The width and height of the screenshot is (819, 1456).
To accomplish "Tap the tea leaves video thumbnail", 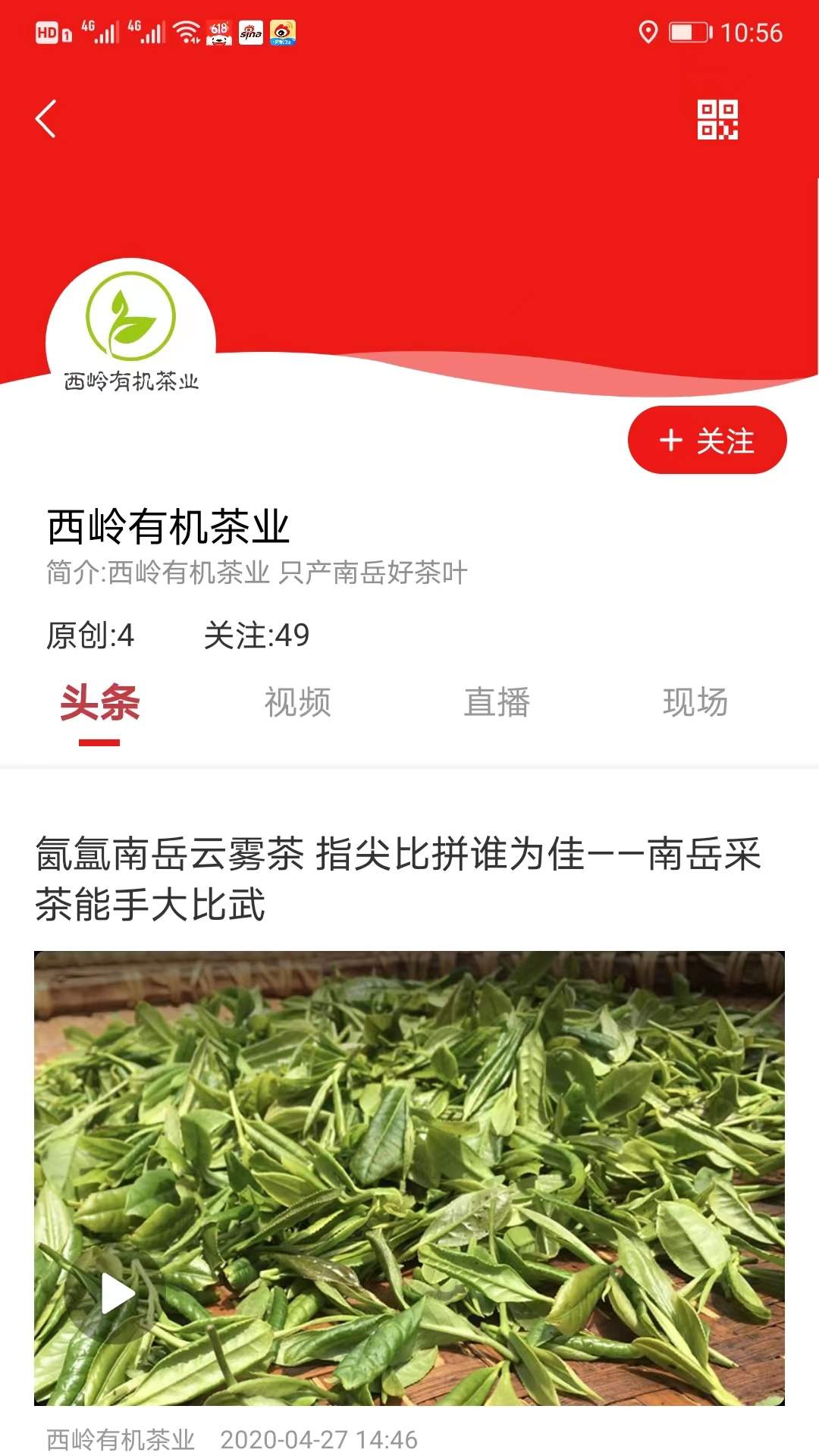I will (408, 1175).
